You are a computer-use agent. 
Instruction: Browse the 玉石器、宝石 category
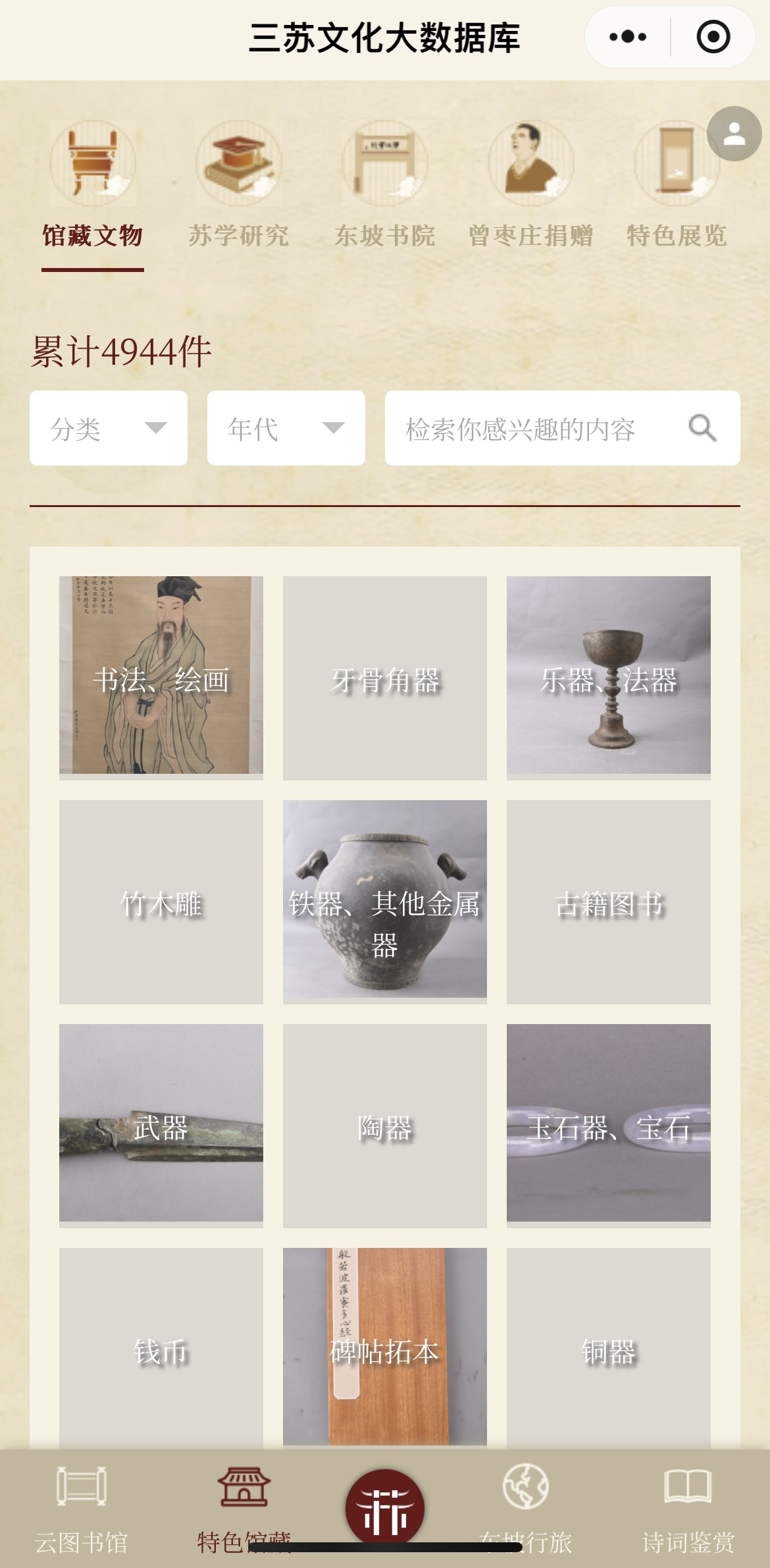(x=609, y=1125)
